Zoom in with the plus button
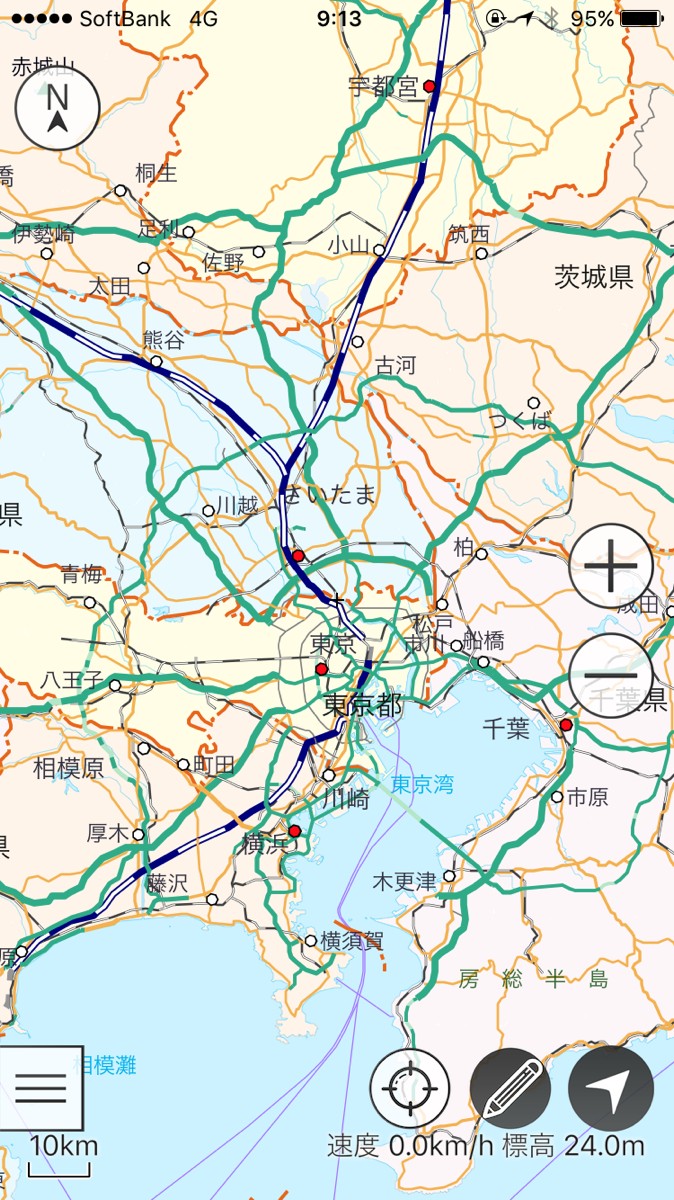The image size is (674, 1200). [x=611, y=566]
